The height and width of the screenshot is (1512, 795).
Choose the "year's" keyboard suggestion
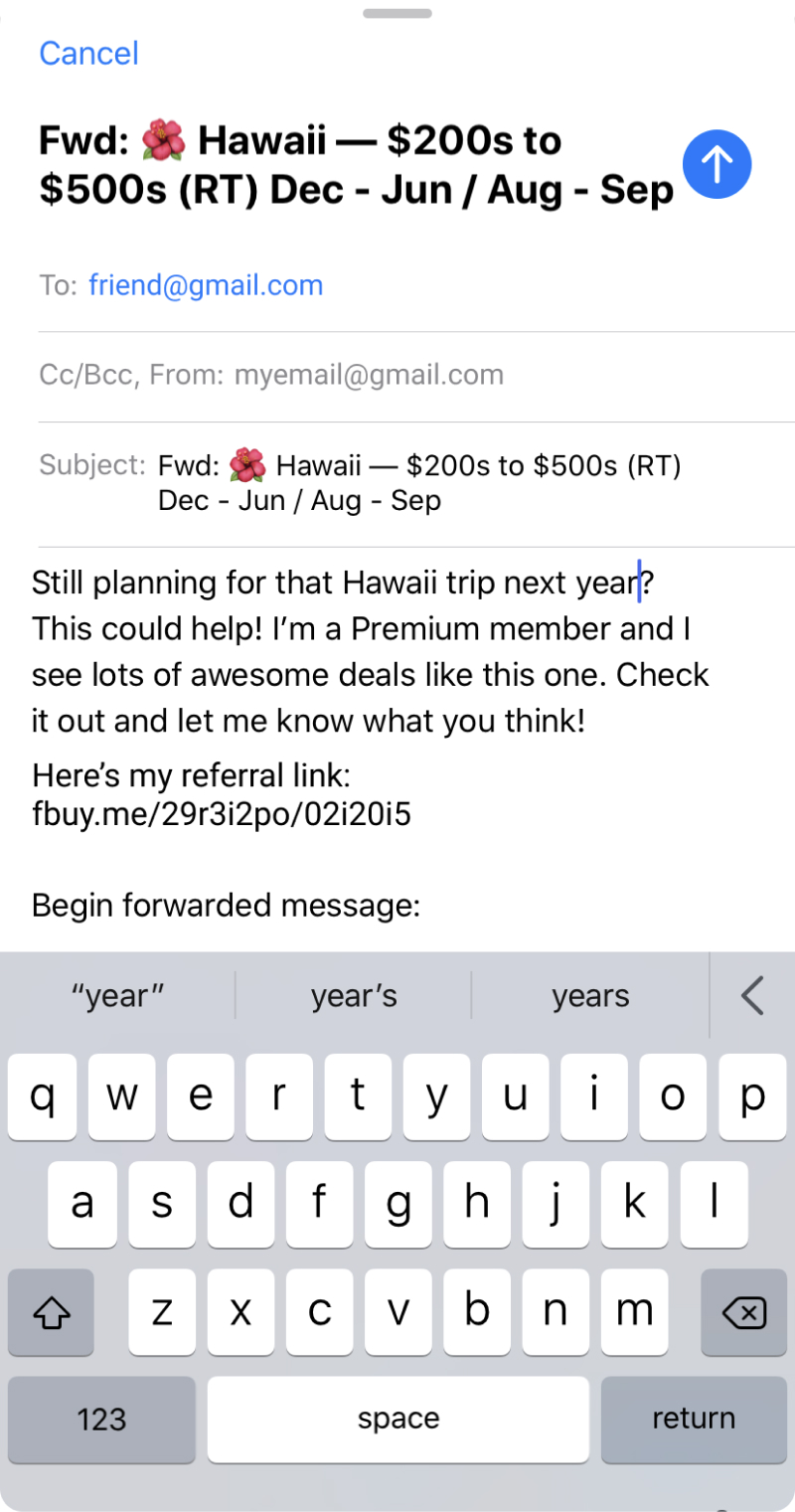[x=354, y=996]
